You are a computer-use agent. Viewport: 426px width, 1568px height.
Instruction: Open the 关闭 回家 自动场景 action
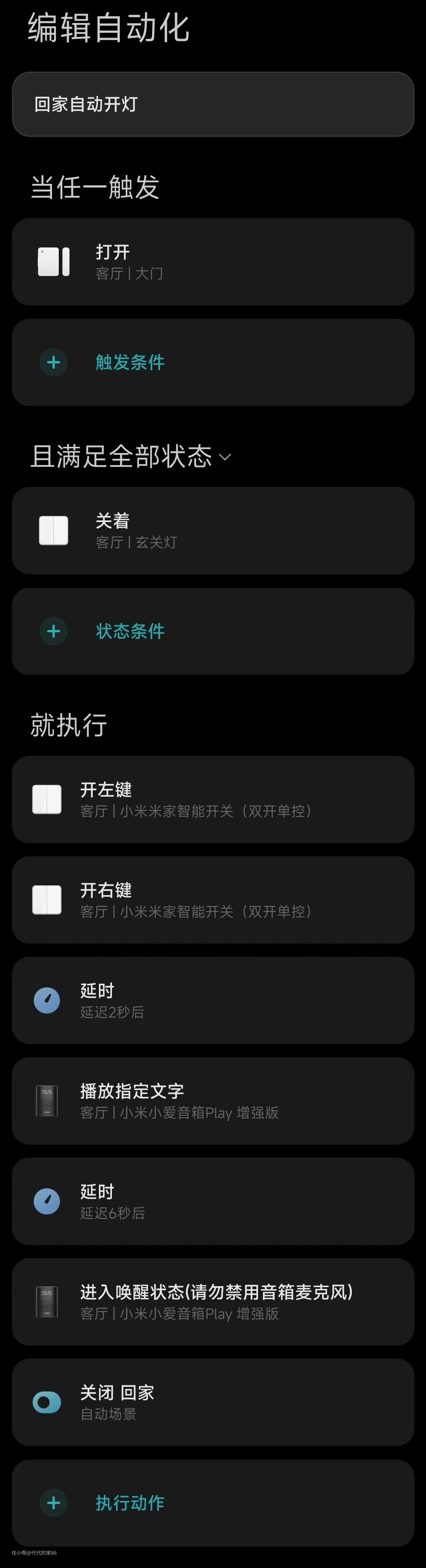[x=213, y=1402]
